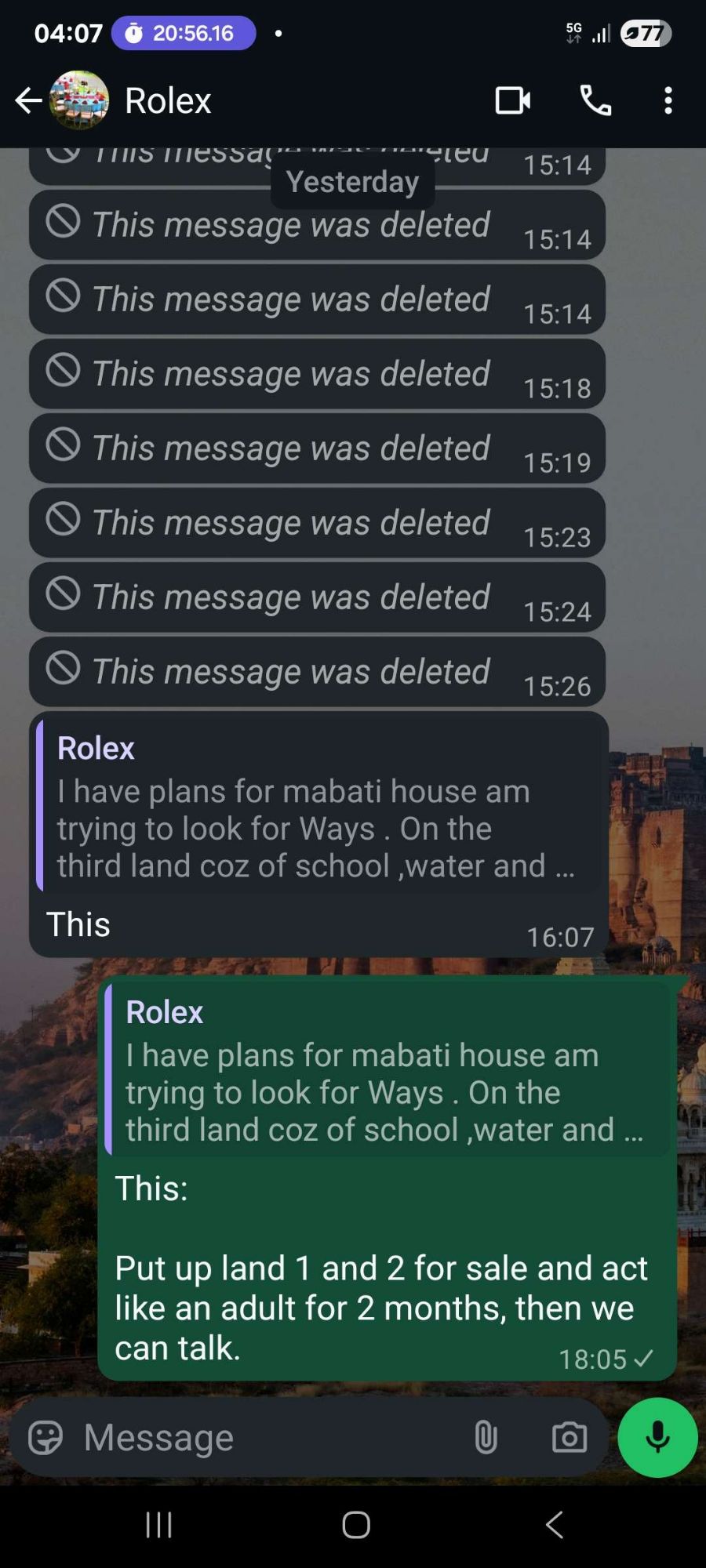The image size is (706, 1568).
Task: Open the emoji picker
Action: tap(45, 1438)
